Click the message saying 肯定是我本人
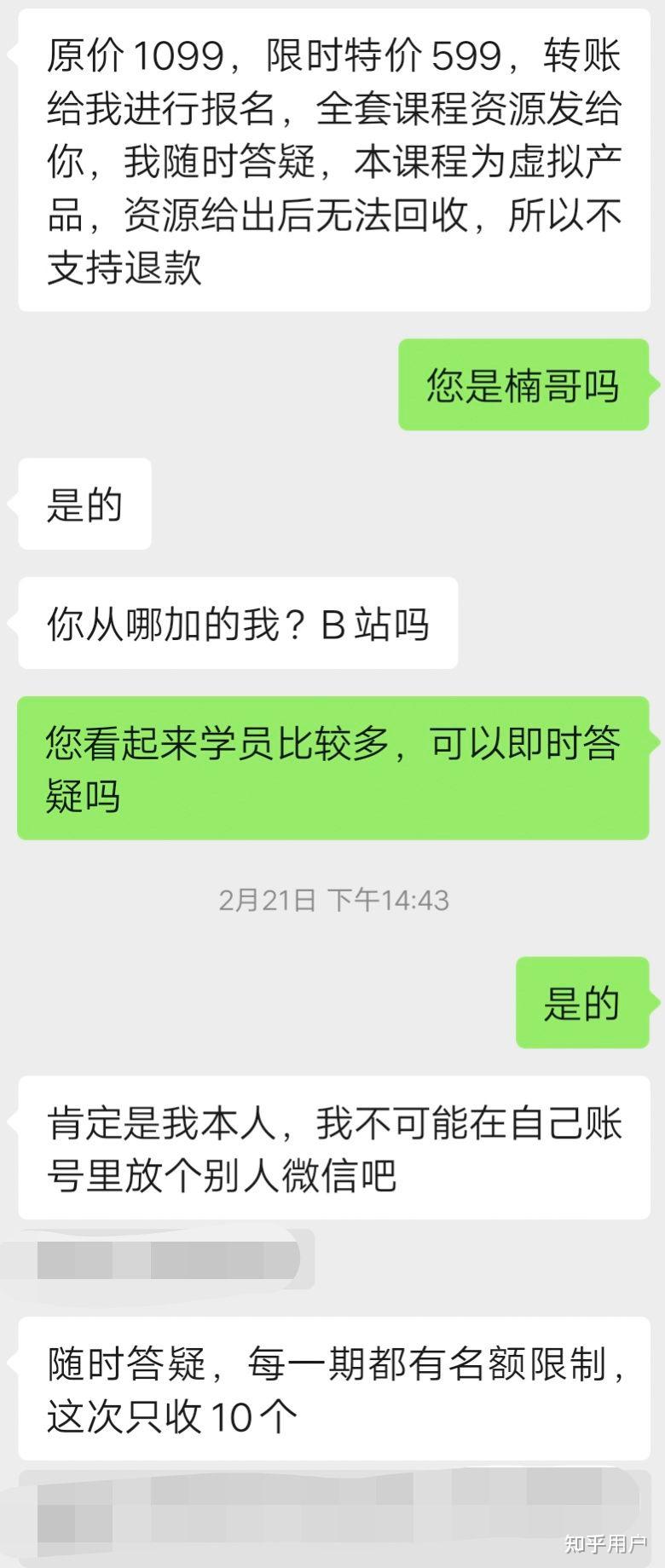Screen dimensions: 665x1568 click(332, 1147)
